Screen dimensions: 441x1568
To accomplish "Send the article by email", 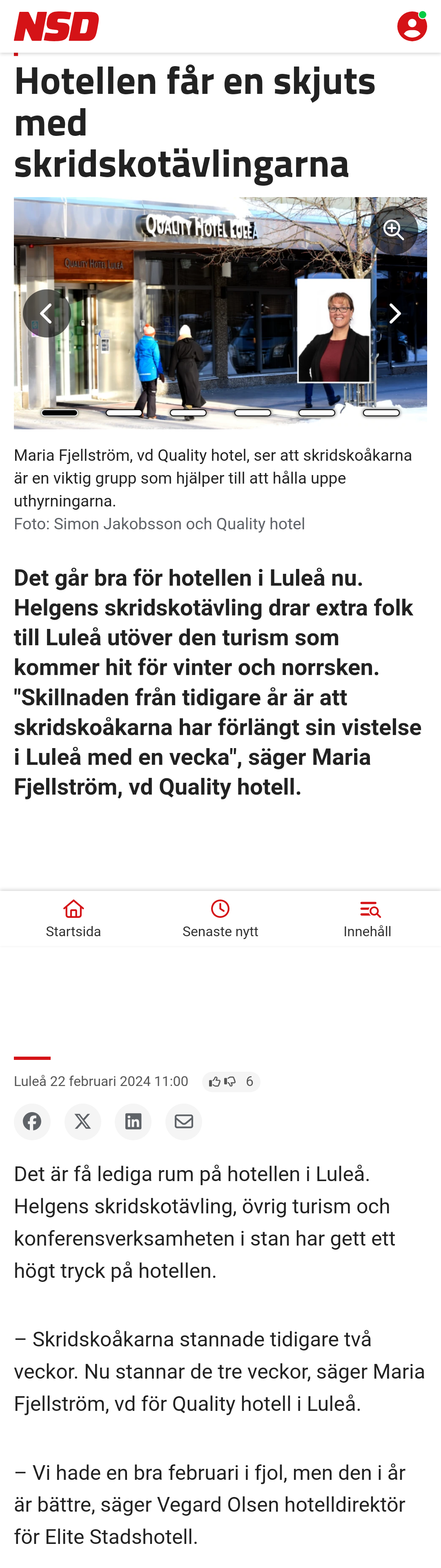I will tap(183, 1121).
